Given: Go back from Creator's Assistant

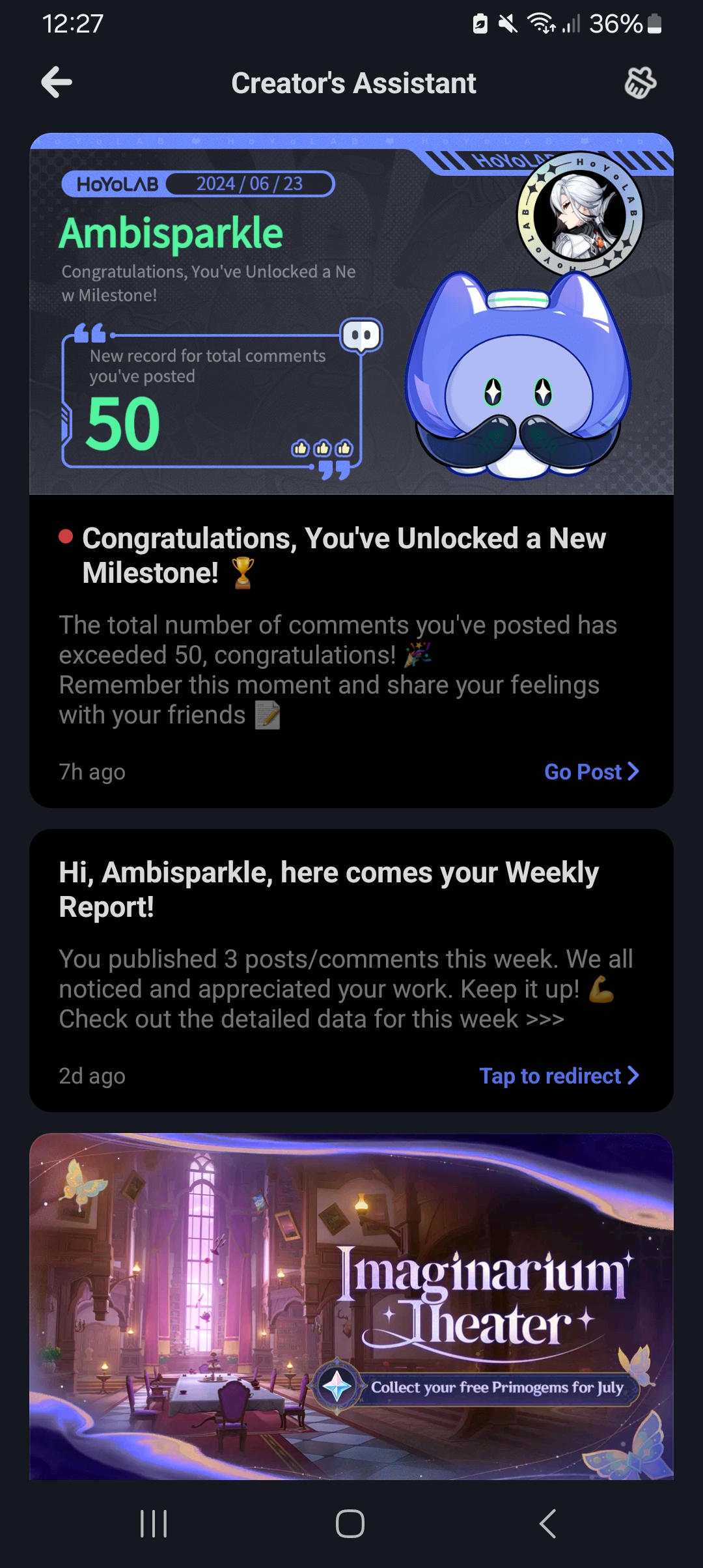Looking at the screenshot, I should pos(57,83).
